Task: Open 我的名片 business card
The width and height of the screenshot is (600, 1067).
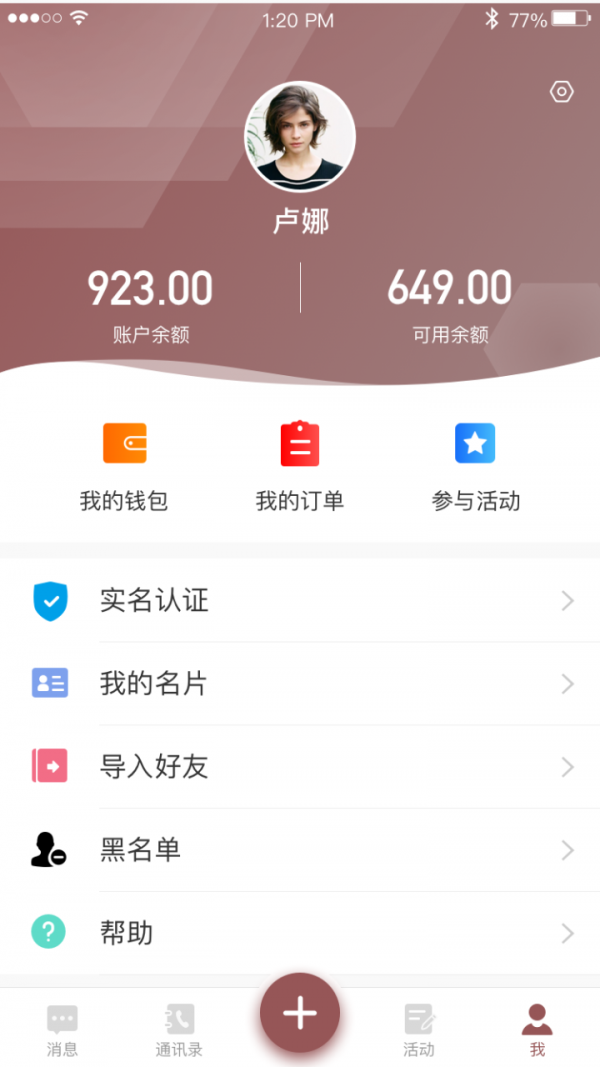Action: (300, 684)
